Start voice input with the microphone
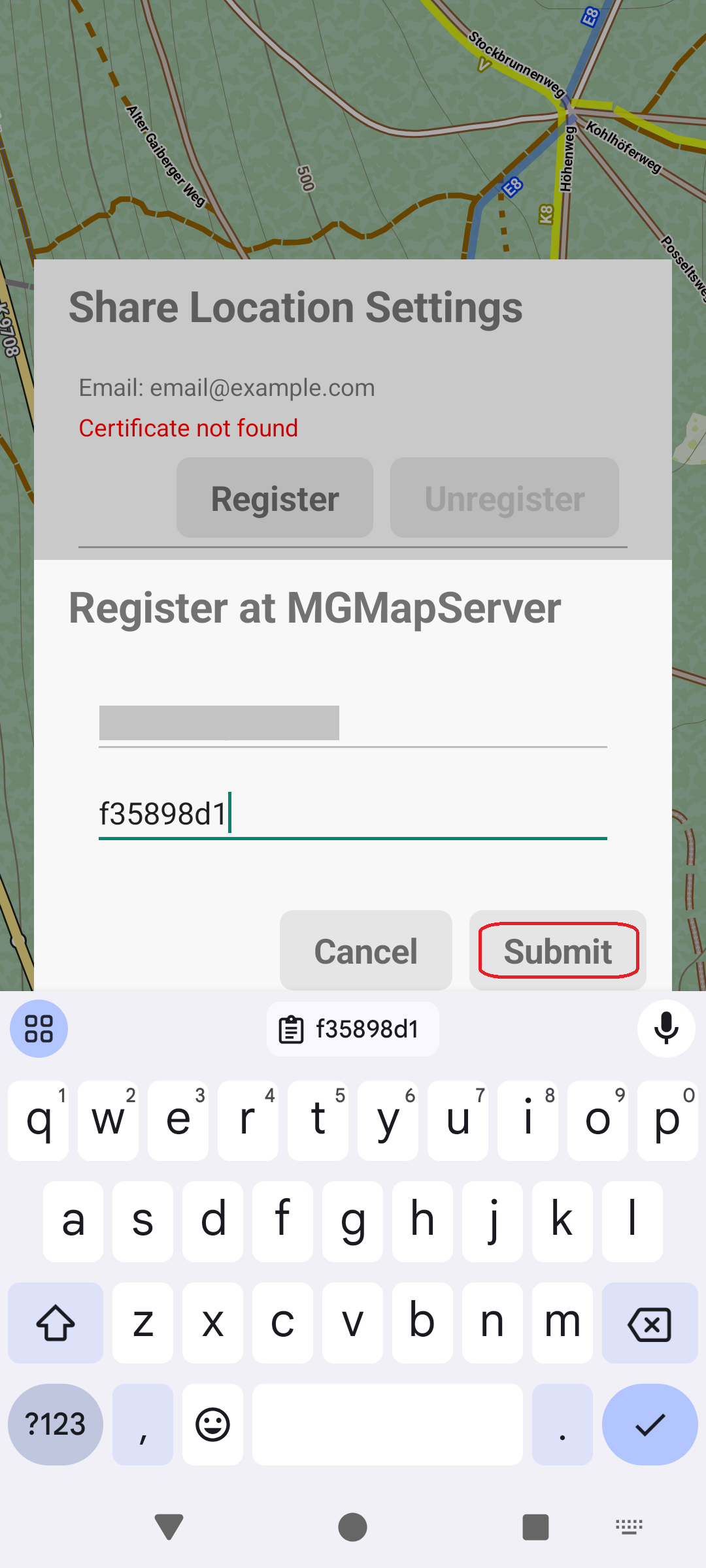Image resolution: width=706 pixels, height=1568 pixels. (666, 1029)
